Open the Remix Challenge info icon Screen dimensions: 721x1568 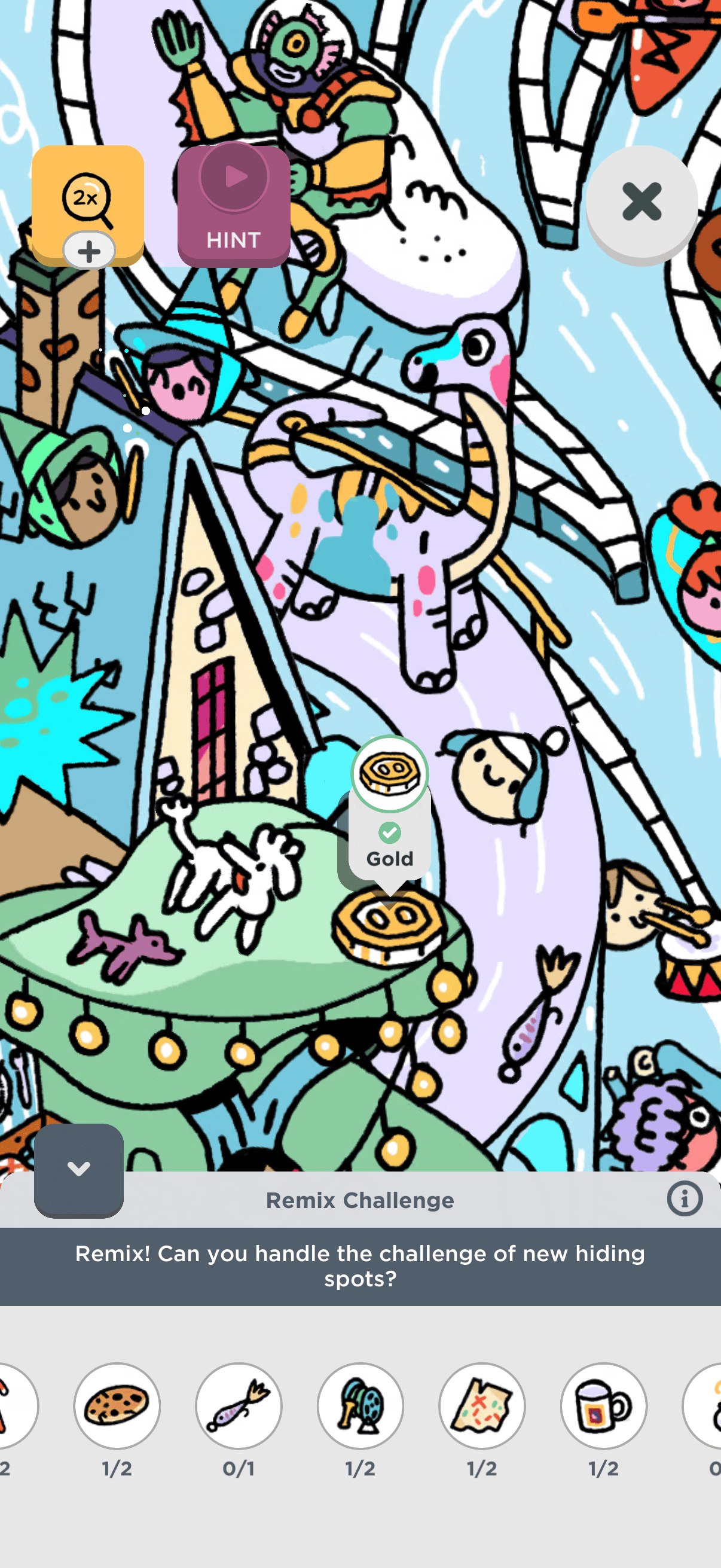pyautogui.click(x=684, y=1198)
